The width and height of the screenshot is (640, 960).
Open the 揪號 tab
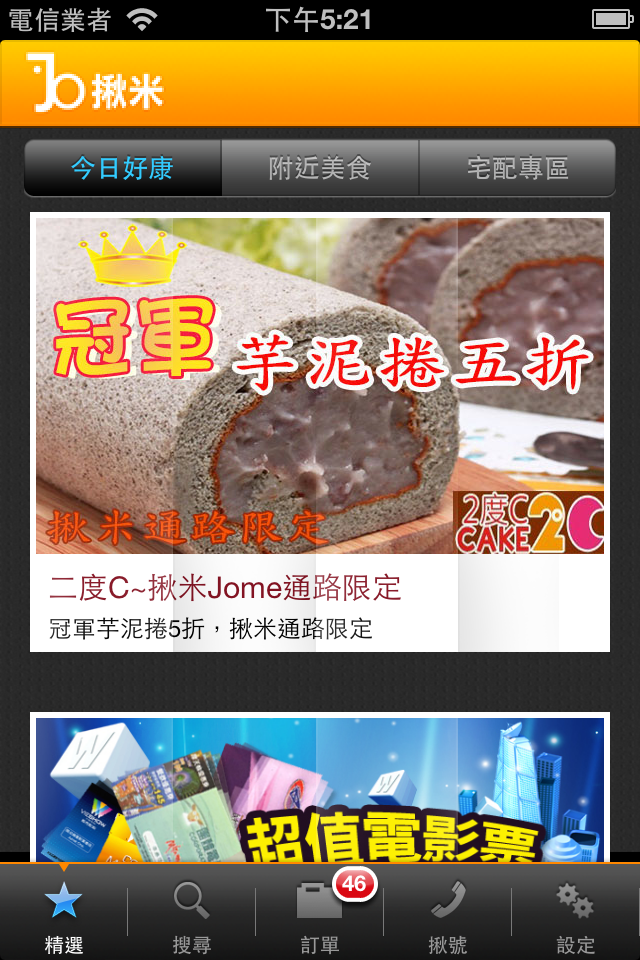[x=448, y=915]
